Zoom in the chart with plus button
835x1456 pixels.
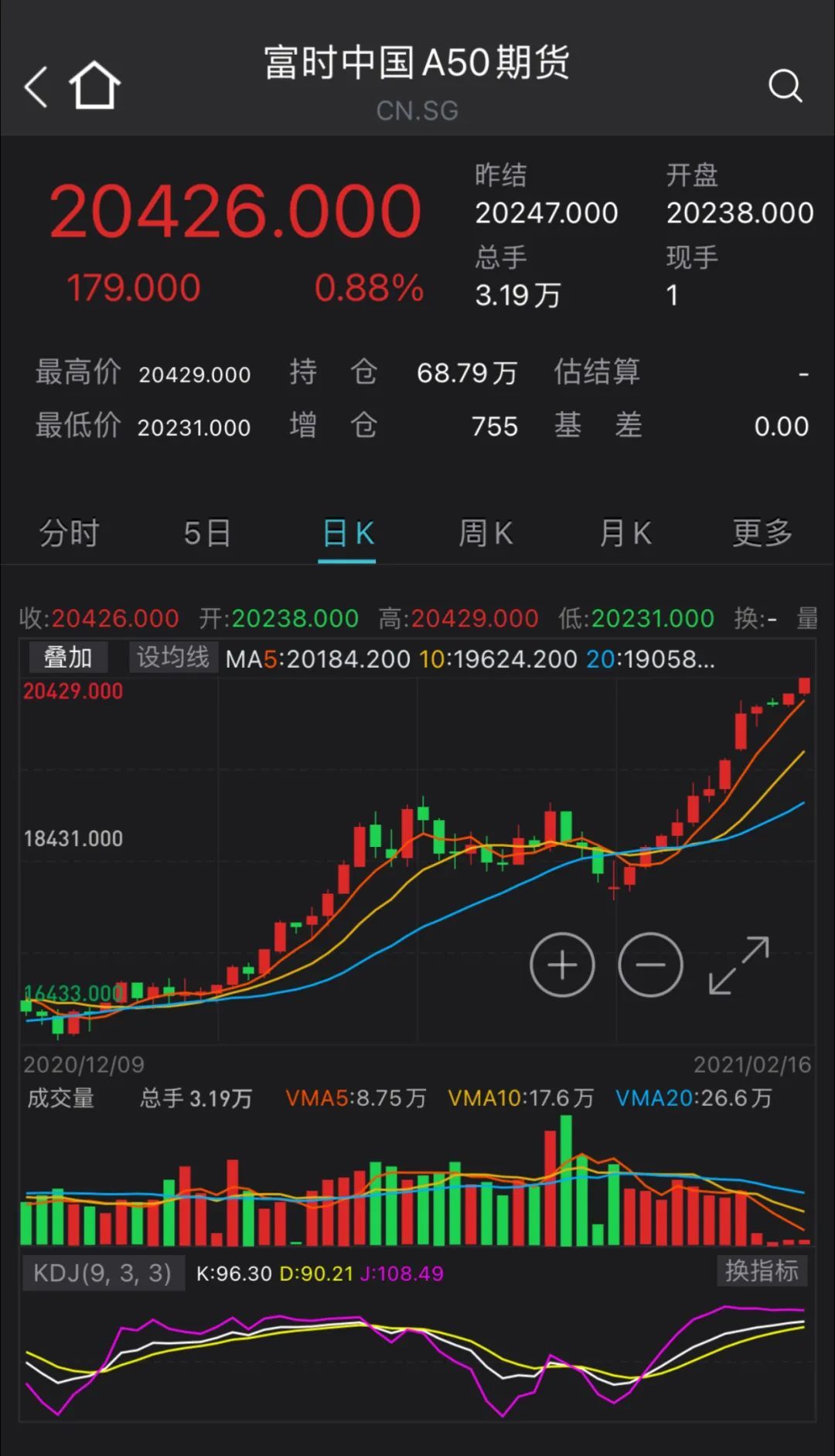pyautogui.click(x=562, y=964)
